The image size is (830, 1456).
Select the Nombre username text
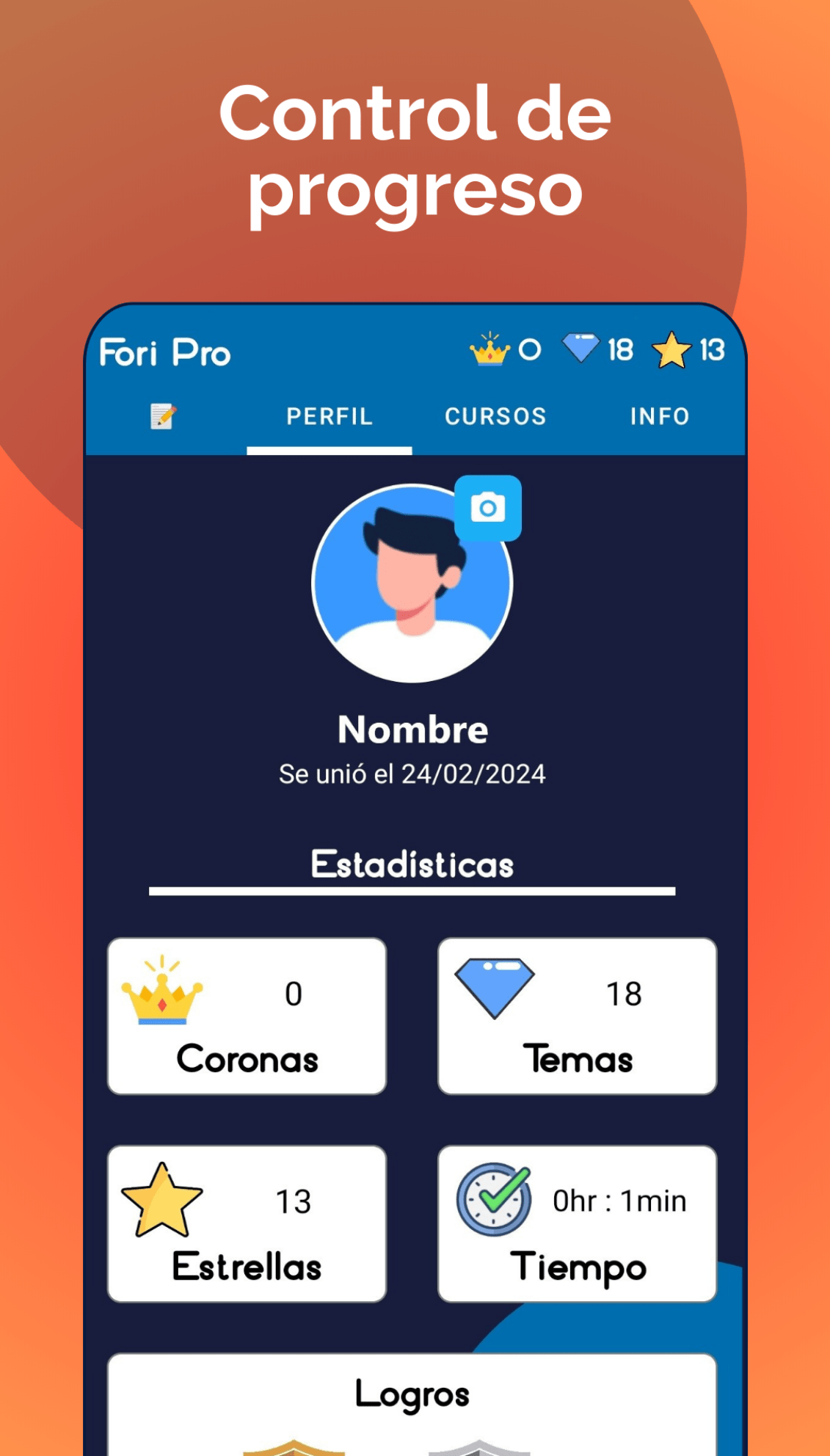tap(412, 729)
